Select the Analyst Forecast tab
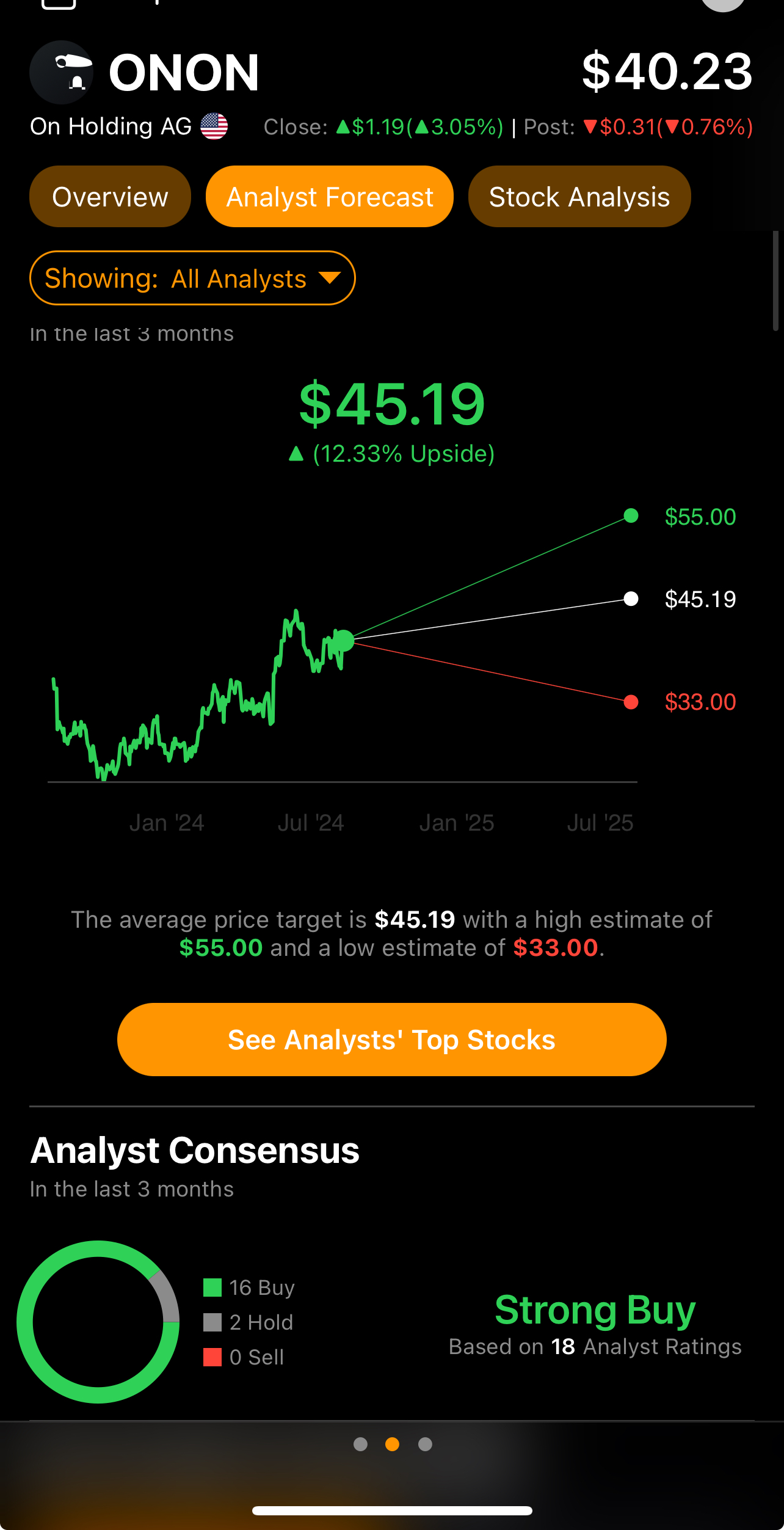Viewport: 784px width, 1530px height. coord(330,197)
